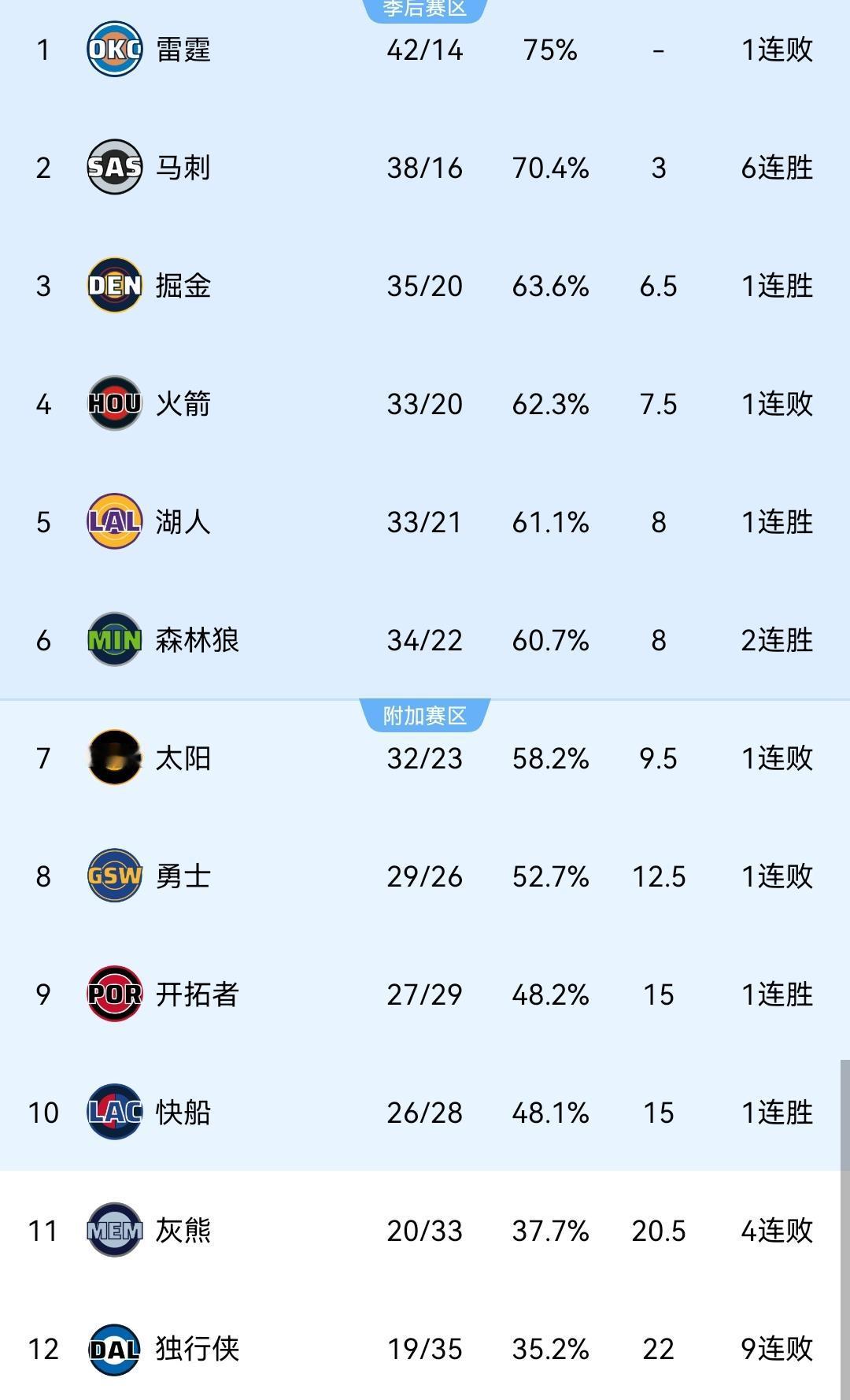Screen dimensions: 850x1400
Task: Select the OKC Thunder team logo
Action: [x=114, y=50]
